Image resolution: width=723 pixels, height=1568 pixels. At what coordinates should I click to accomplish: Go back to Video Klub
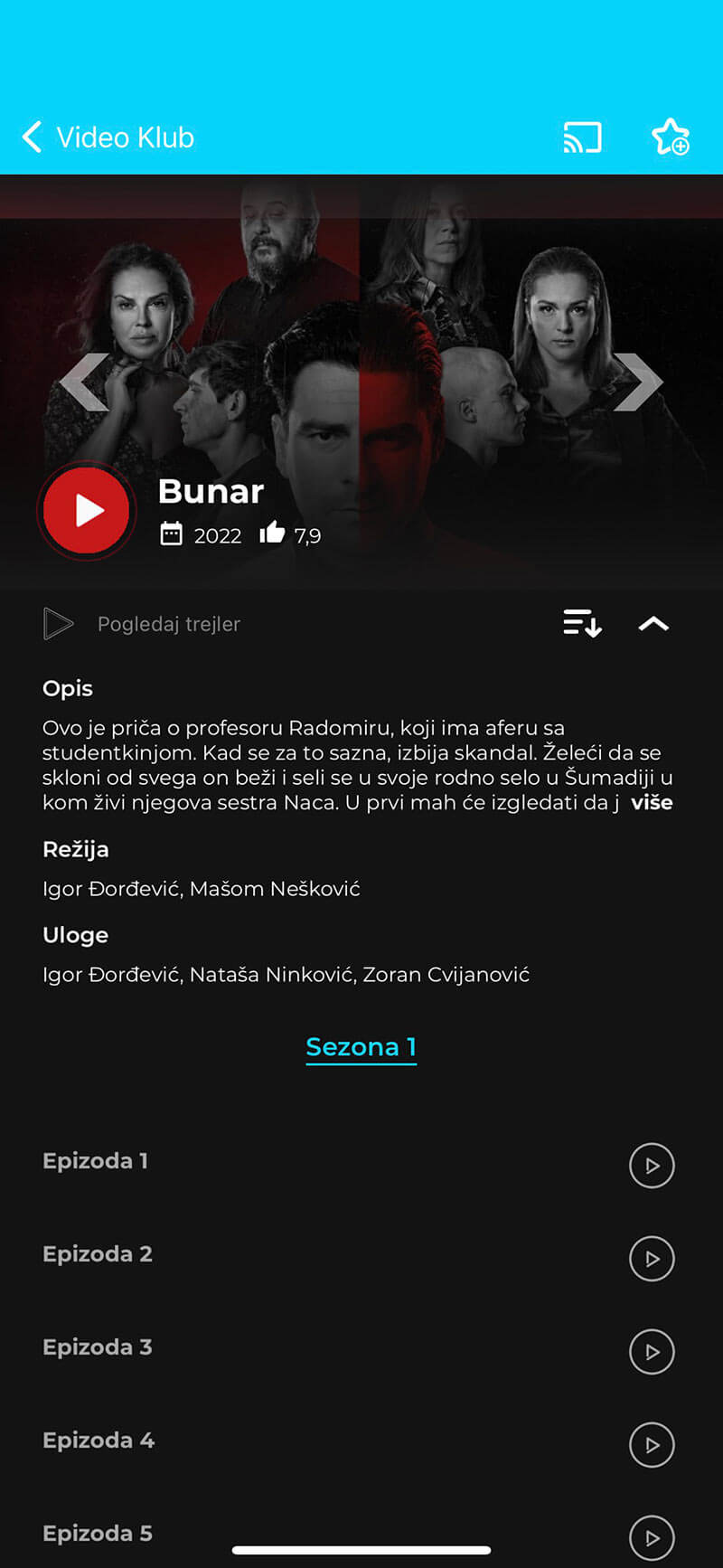coord(107,137)
